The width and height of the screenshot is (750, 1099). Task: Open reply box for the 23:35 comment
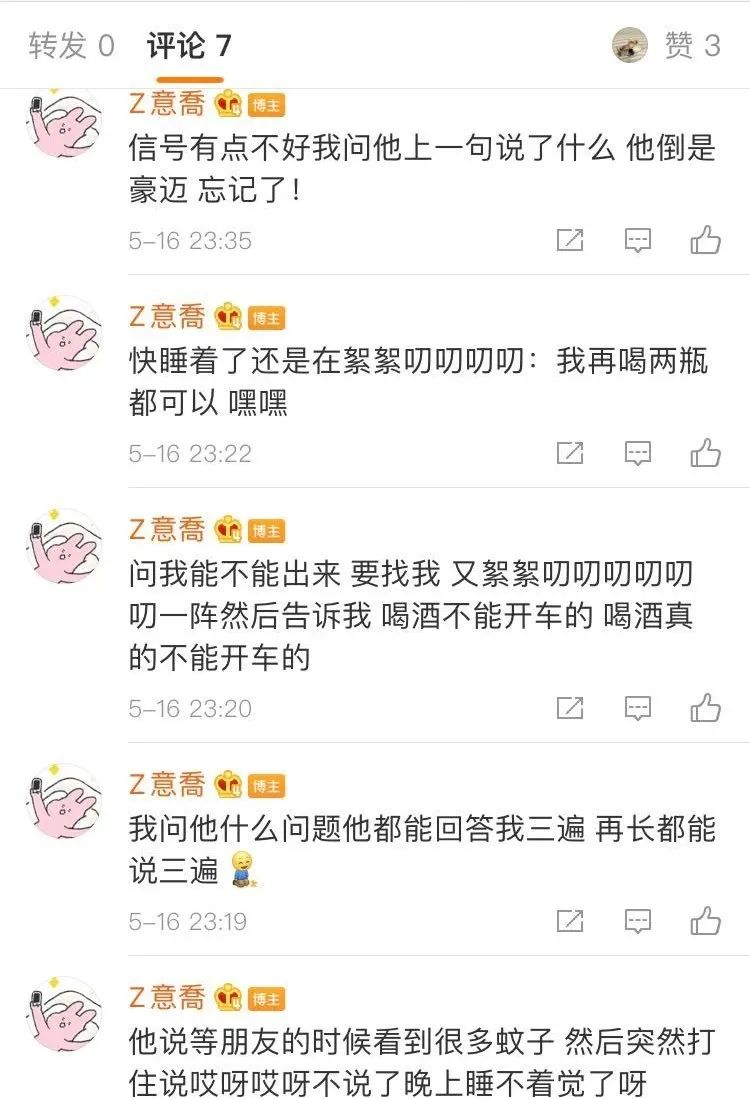coord(637,240)
